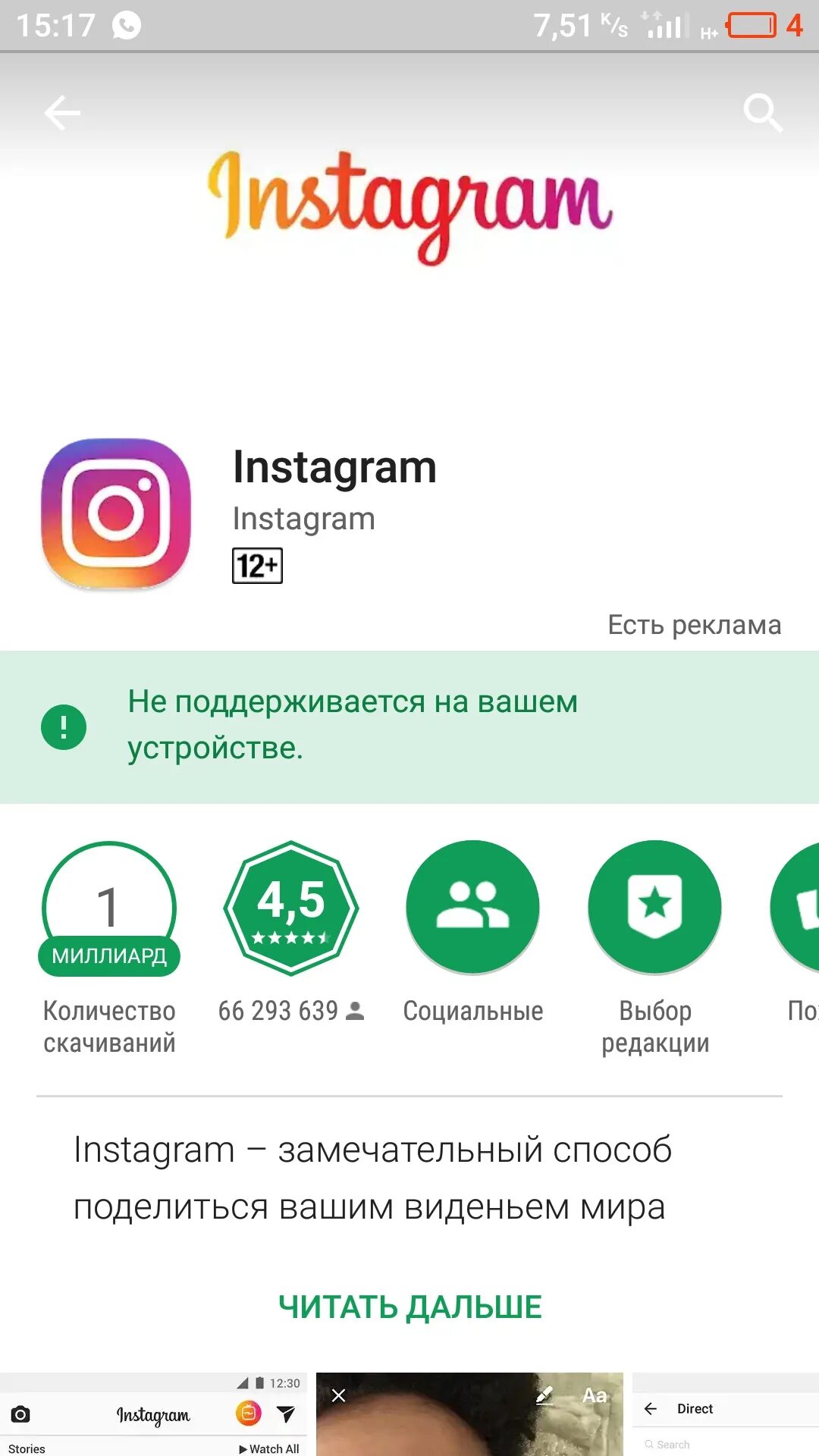819x1456 pixels.
Task: Tap the Выбор редакции badge
Action: point(655,907)
